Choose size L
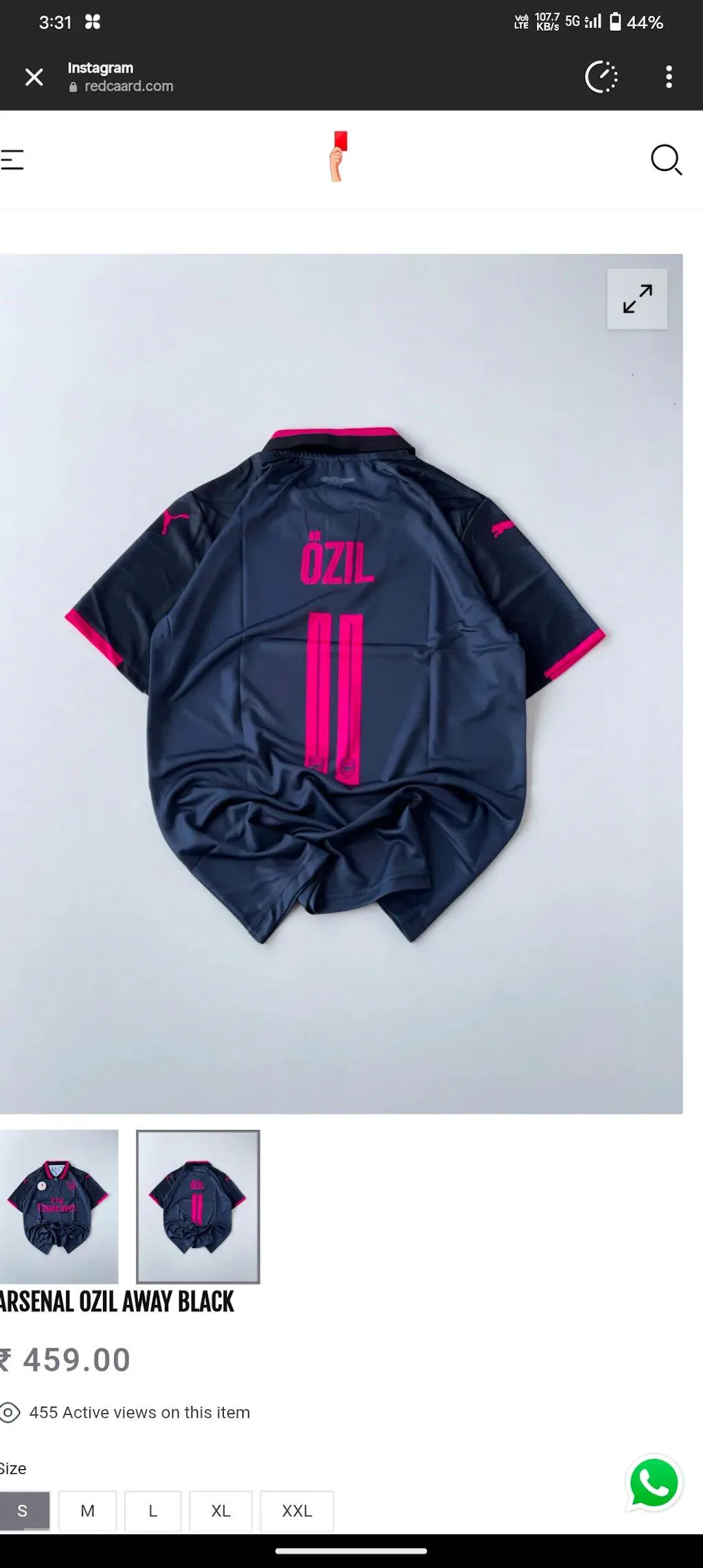This screenshot has height=1568, width=703. coord(153,1510)
